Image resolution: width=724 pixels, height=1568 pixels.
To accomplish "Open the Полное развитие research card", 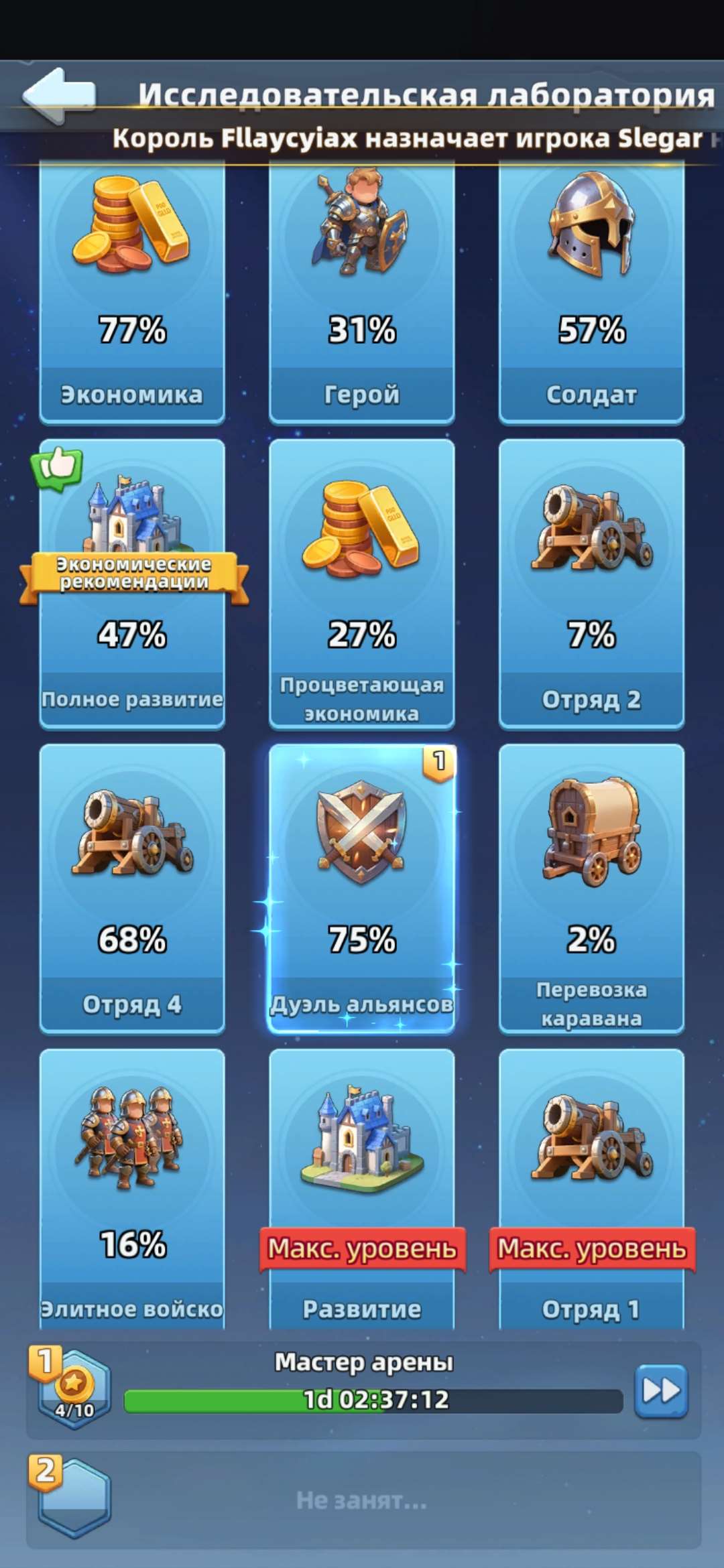I will coord(132,584).
